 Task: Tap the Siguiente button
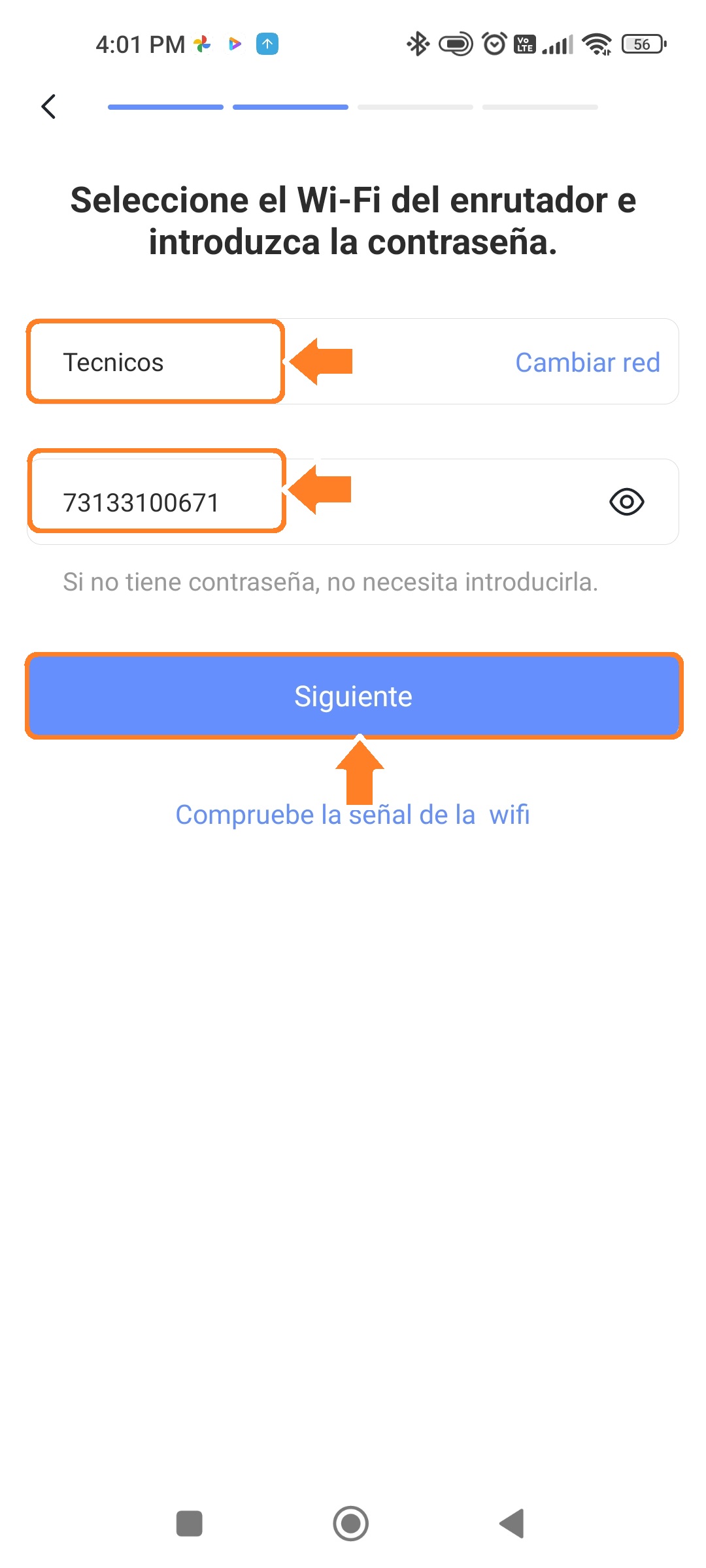(353, 696)
